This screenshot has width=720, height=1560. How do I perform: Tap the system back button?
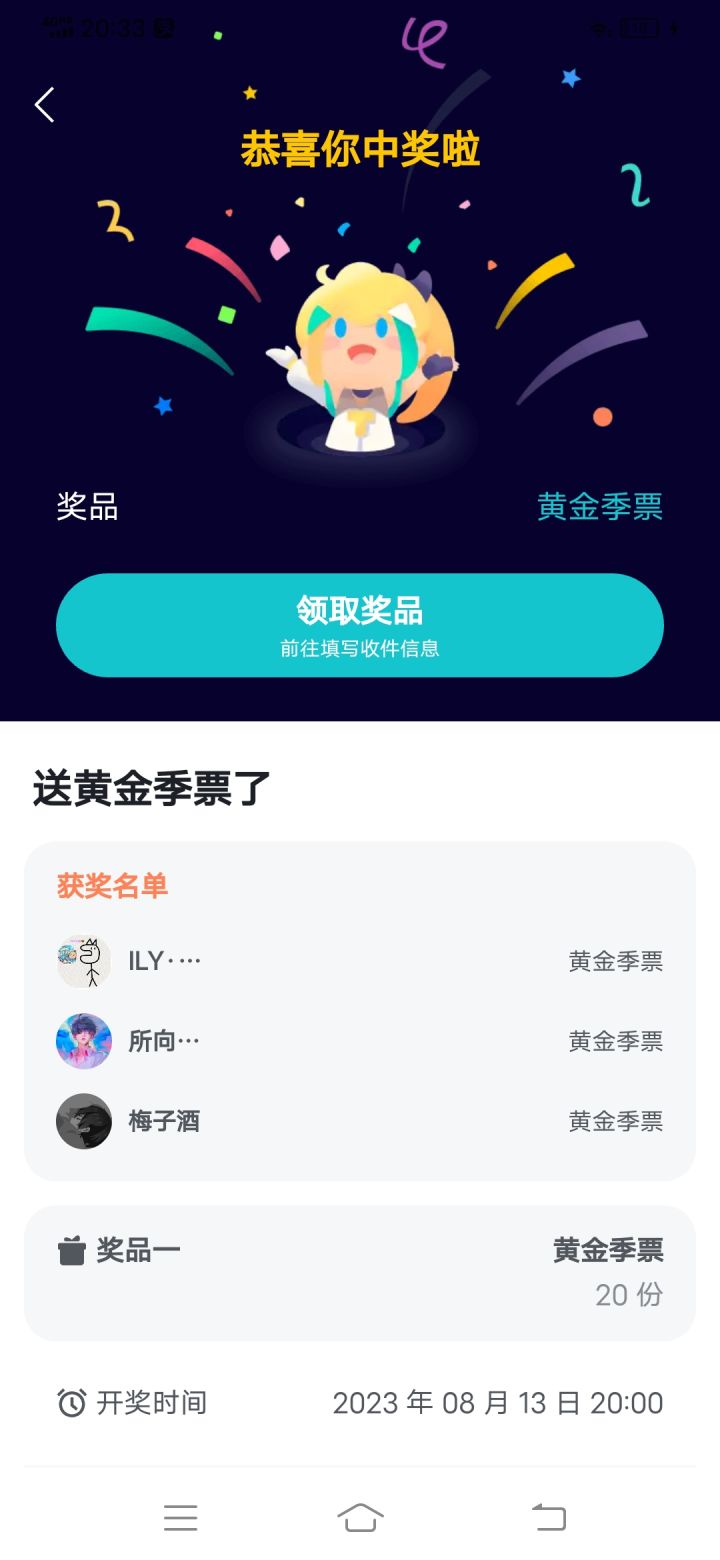(x=548, y=1517)
